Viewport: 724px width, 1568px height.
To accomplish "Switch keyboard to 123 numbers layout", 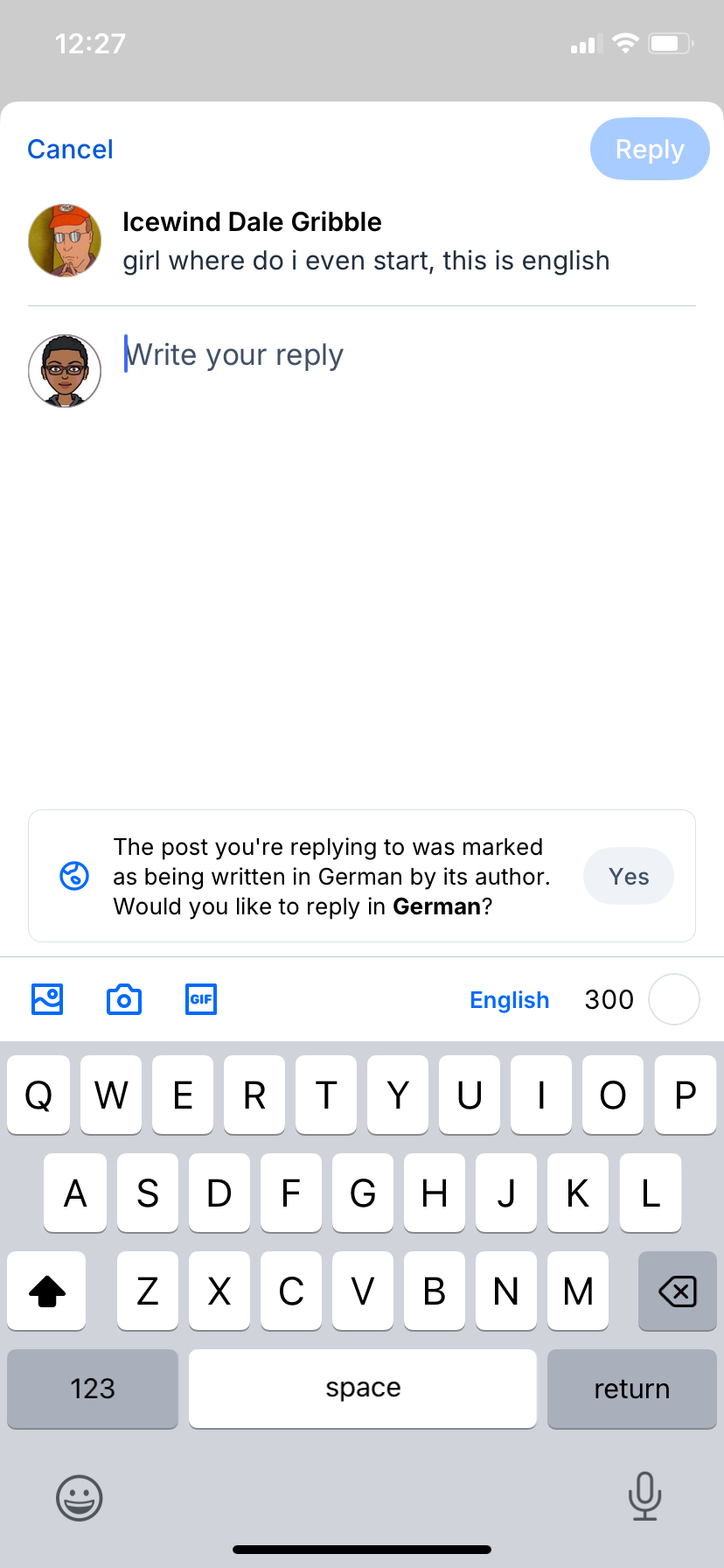I will (93, 1389).
